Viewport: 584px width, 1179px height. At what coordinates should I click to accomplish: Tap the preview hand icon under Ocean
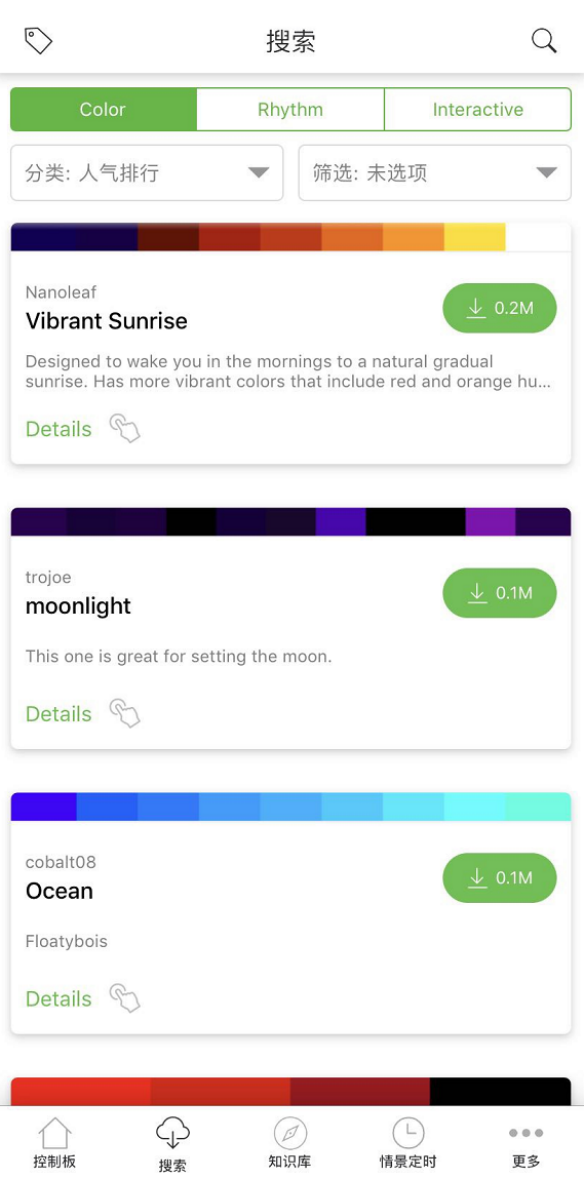(x=125, y=998)
